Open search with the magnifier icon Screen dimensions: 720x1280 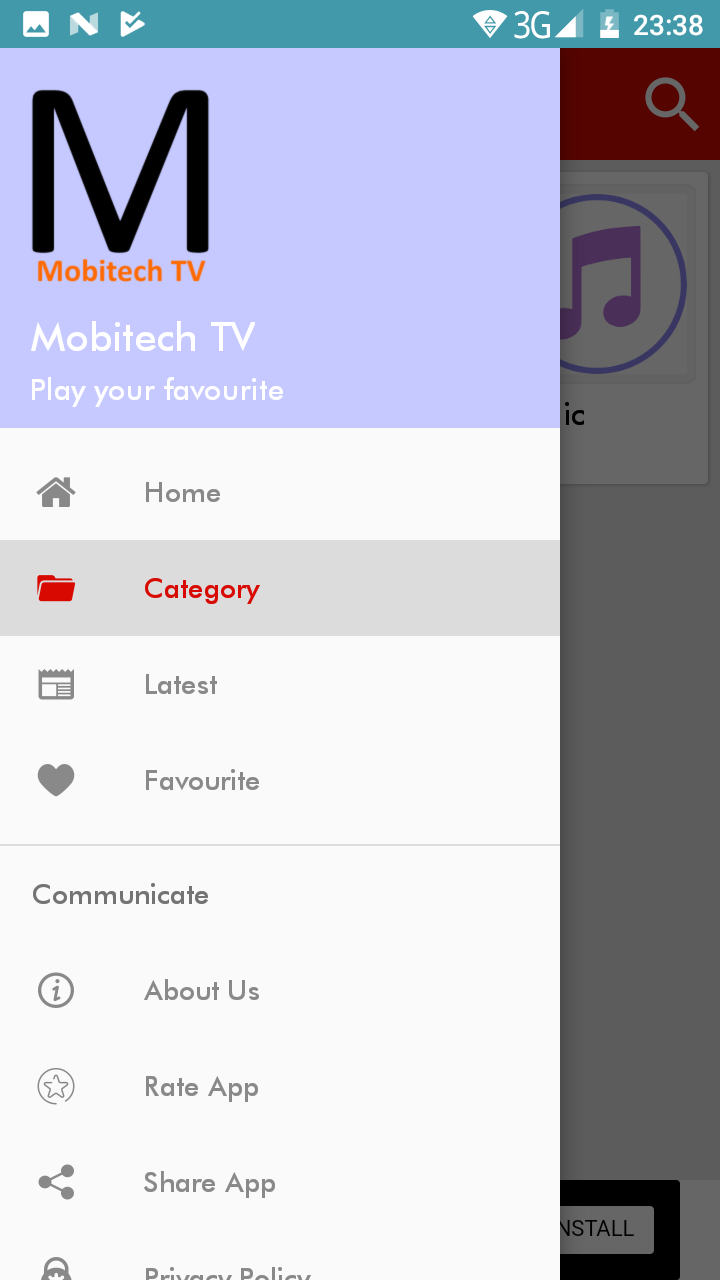click(672, 103)
